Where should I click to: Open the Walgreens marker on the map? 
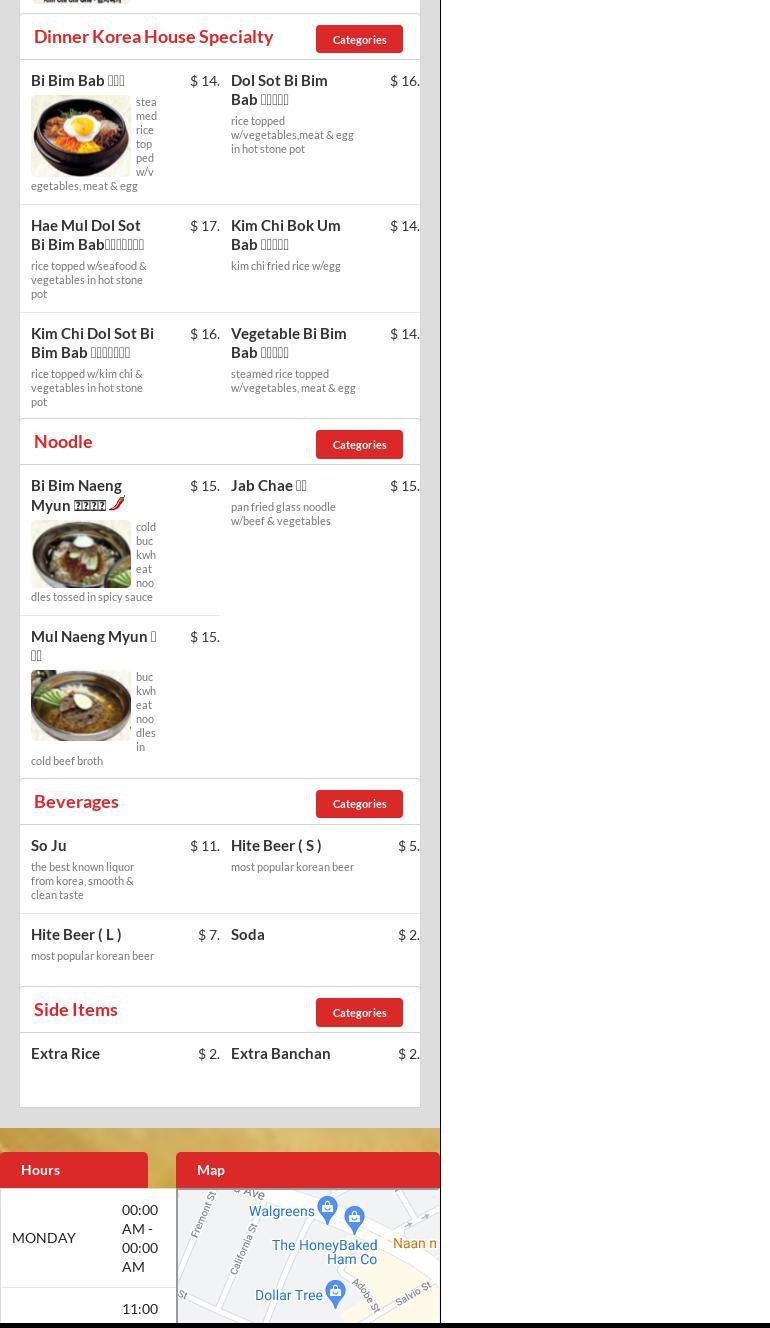pyautogui.click(x=327, y=1209)
